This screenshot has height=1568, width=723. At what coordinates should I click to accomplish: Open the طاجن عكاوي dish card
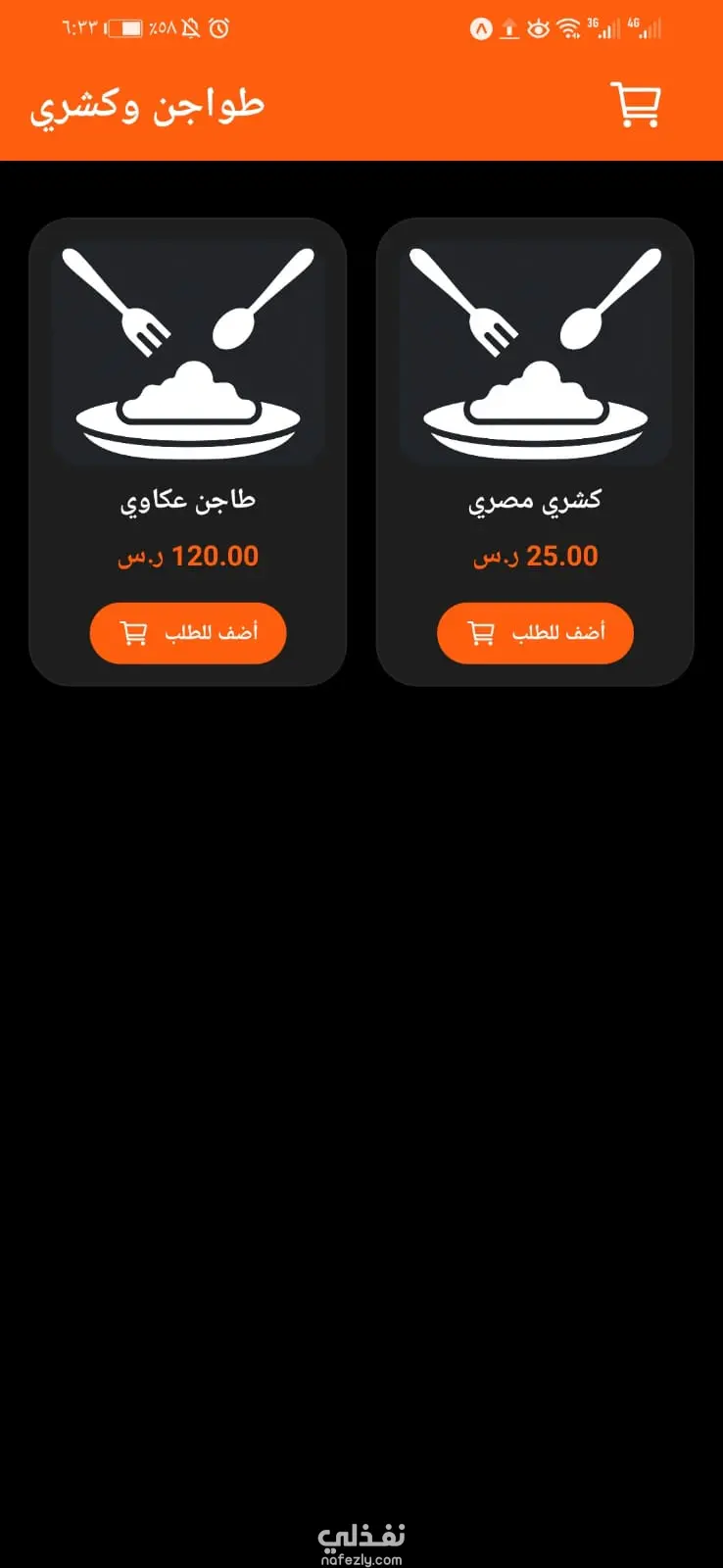tap(188, 392)
